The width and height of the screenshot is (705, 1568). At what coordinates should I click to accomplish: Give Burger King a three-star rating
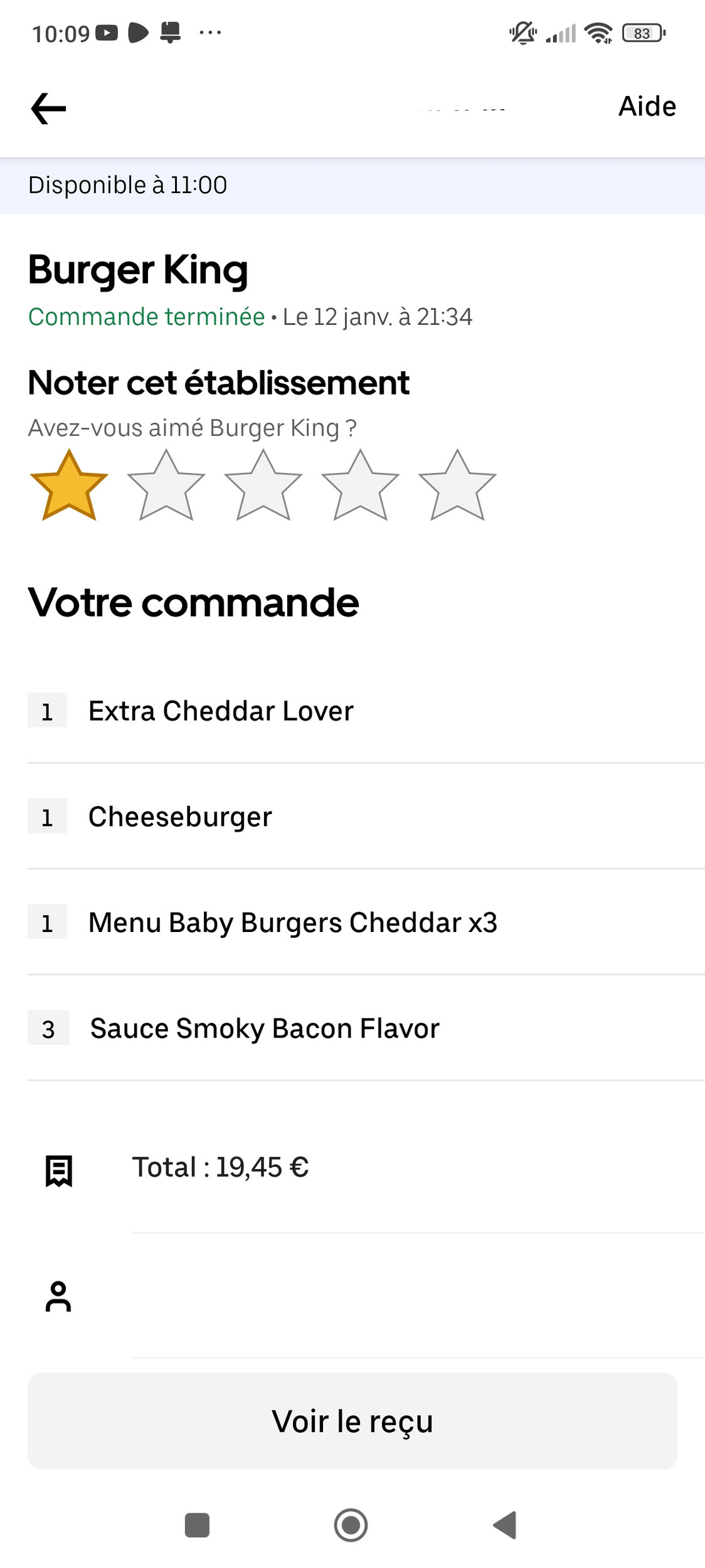click(x=263, y=487)
